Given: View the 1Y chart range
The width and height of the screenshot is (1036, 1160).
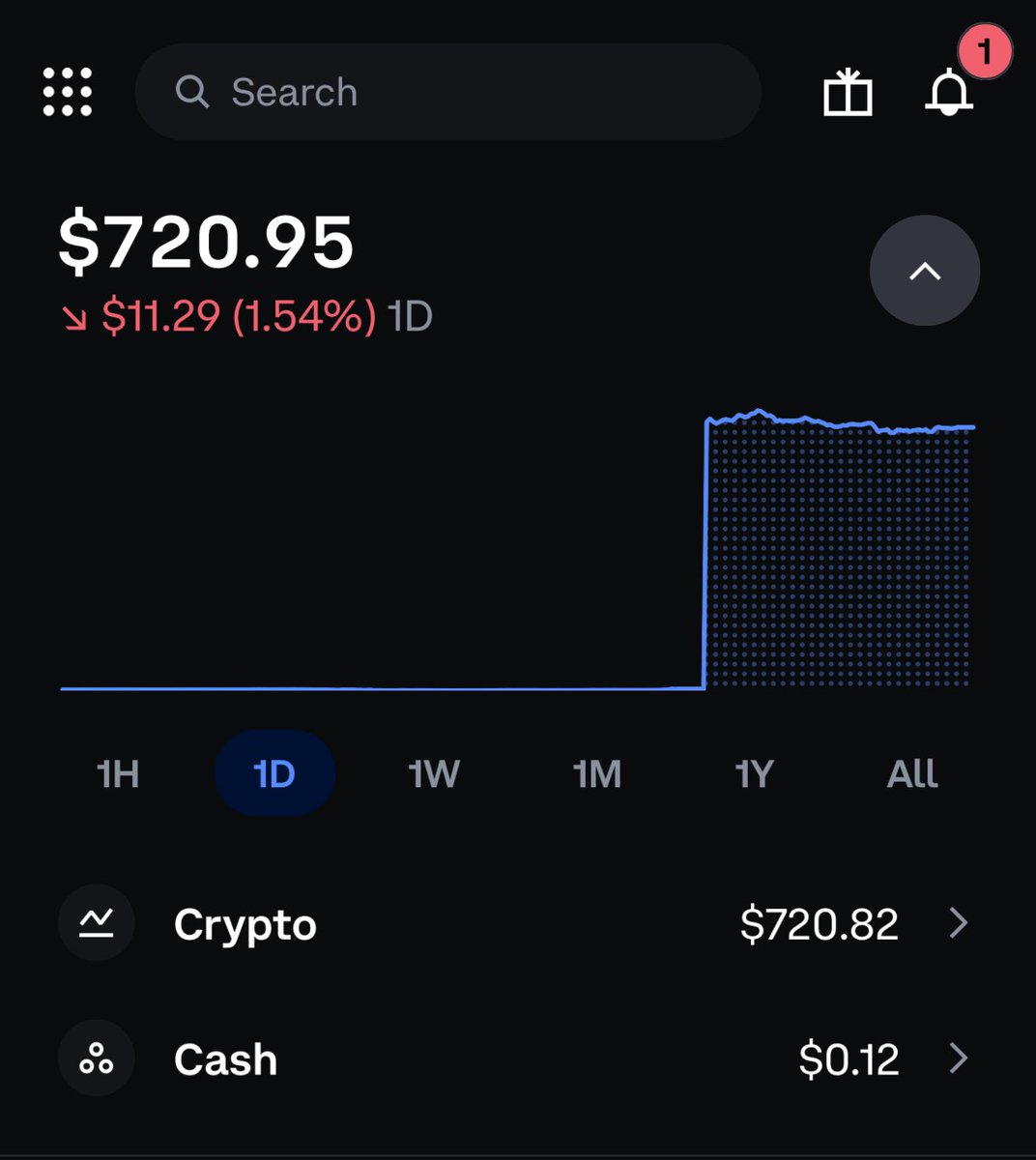Looking at the screenshot, I should coord(754,774).
